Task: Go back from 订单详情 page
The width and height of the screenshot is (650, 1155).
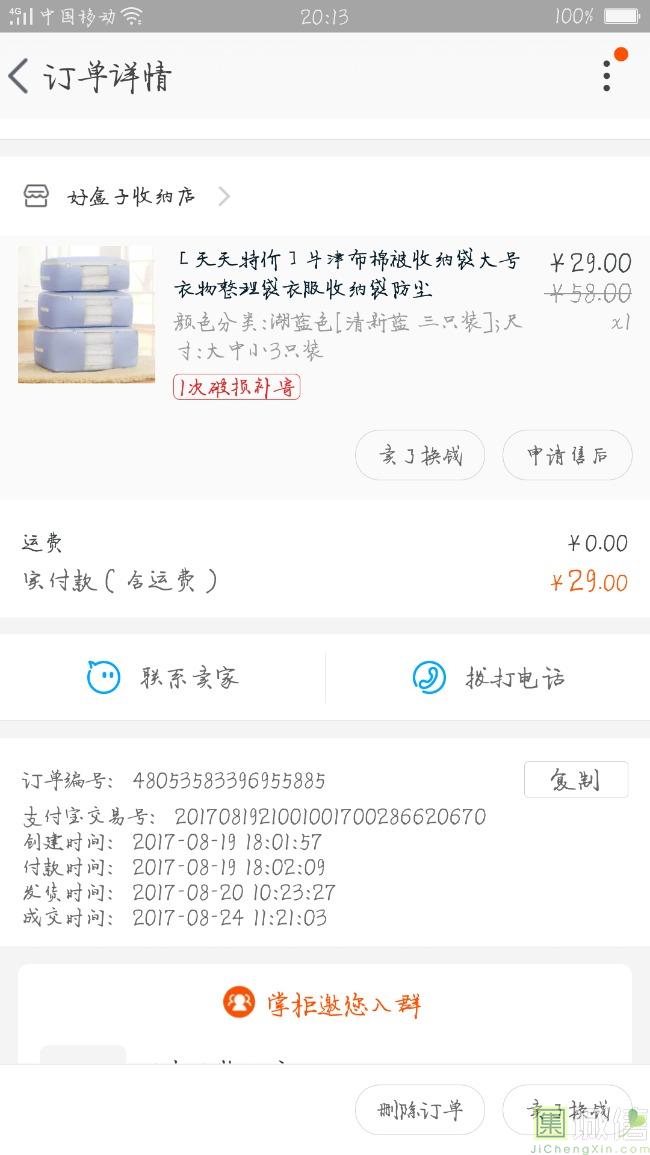Action: point(20,76)
